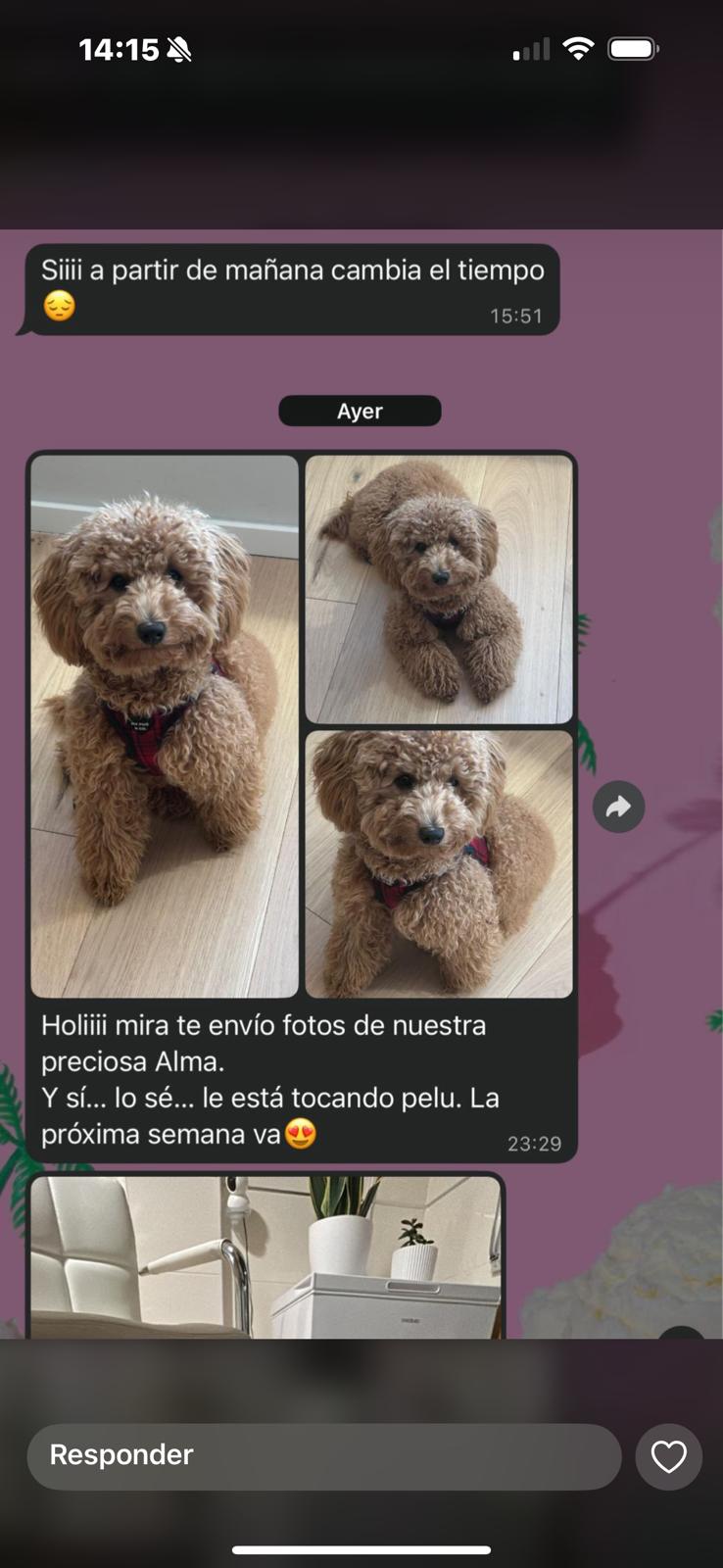The image size is (723, 1568).
Task: Like this status with the heart
Action: click(669, 1457)
